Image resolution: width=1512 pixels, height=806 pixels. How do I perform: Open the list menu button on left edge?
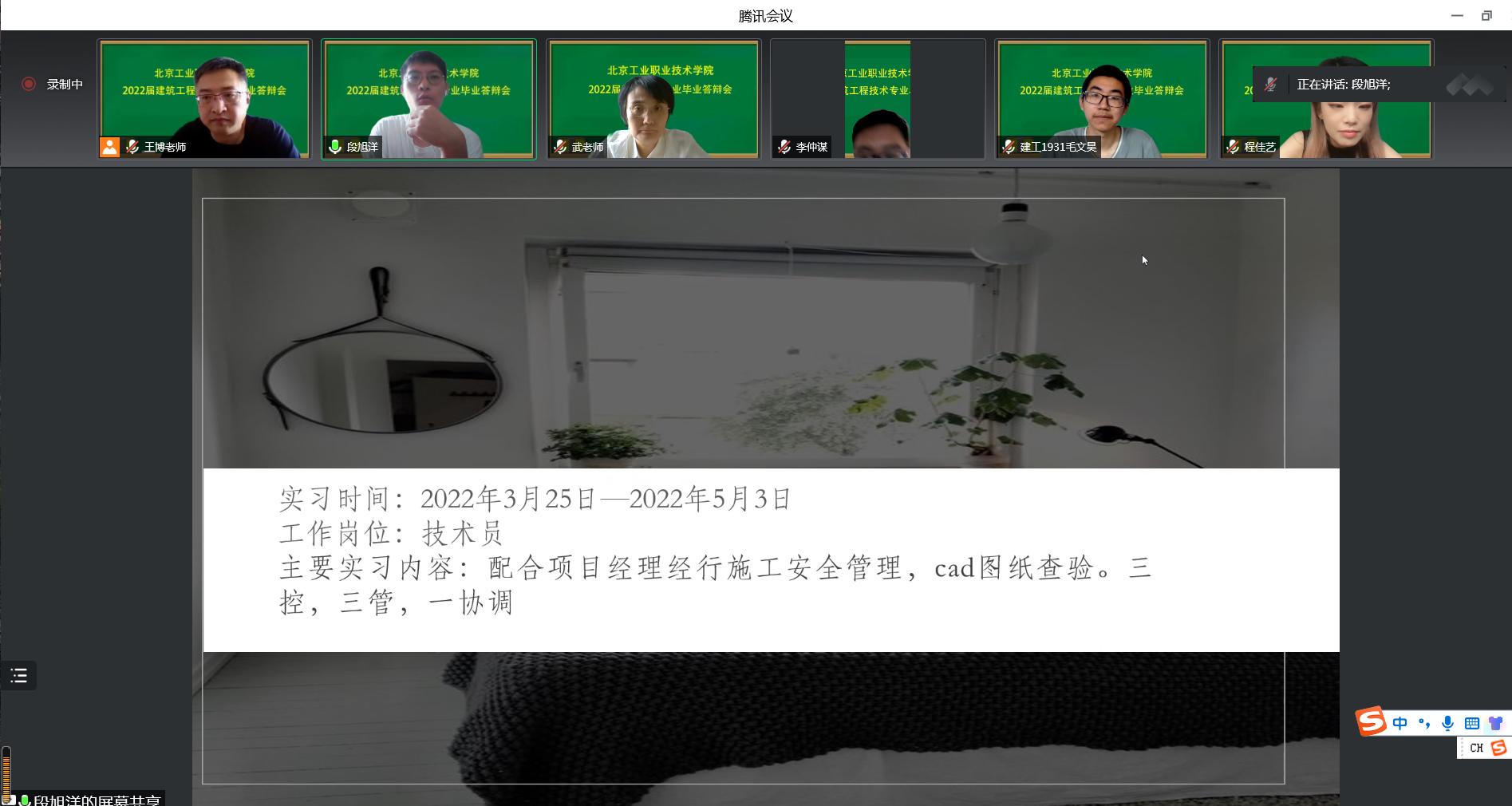click(x=19, y=676)
